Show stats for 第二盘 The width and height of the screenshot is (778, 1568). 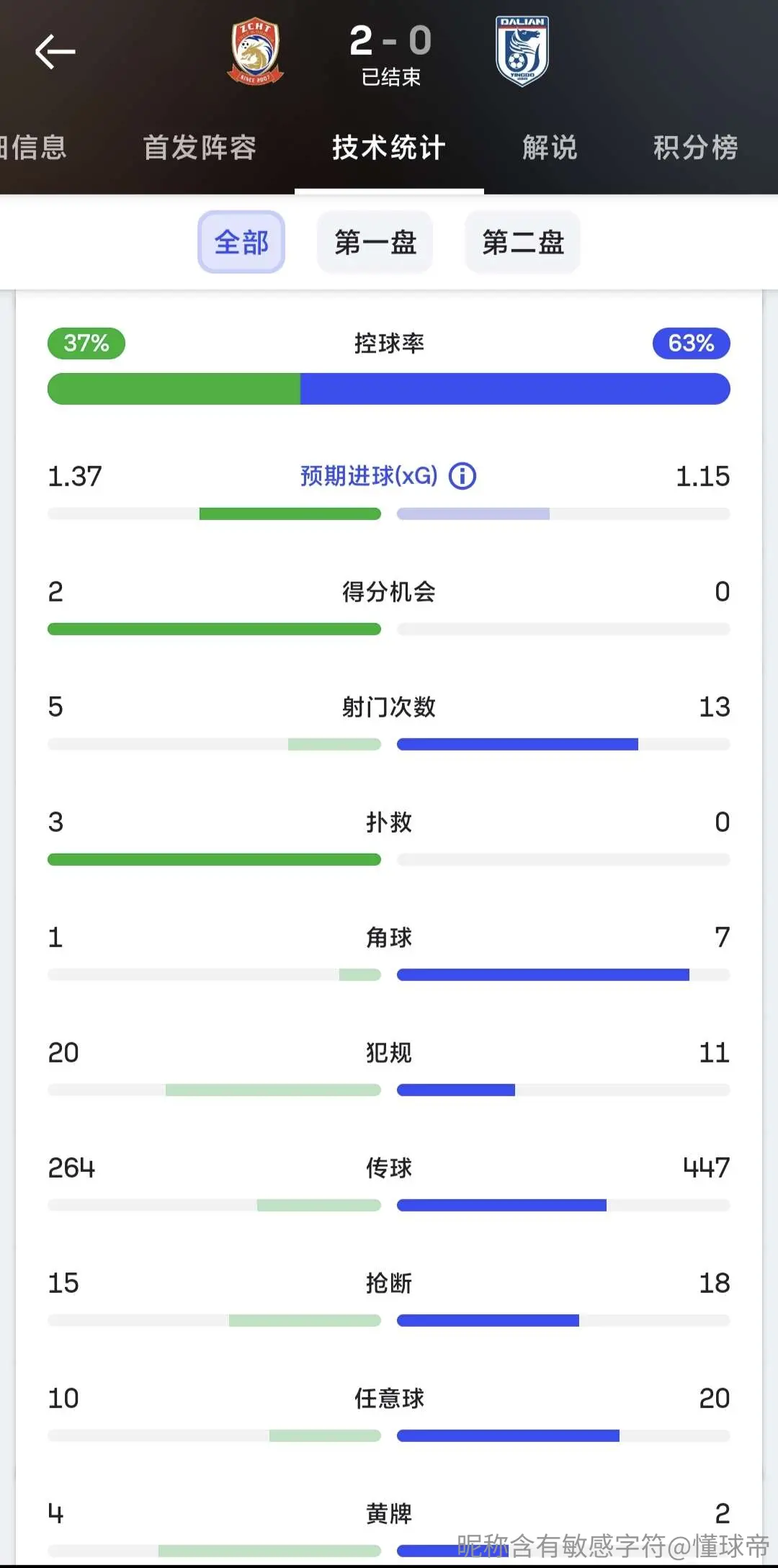(523, 242)
